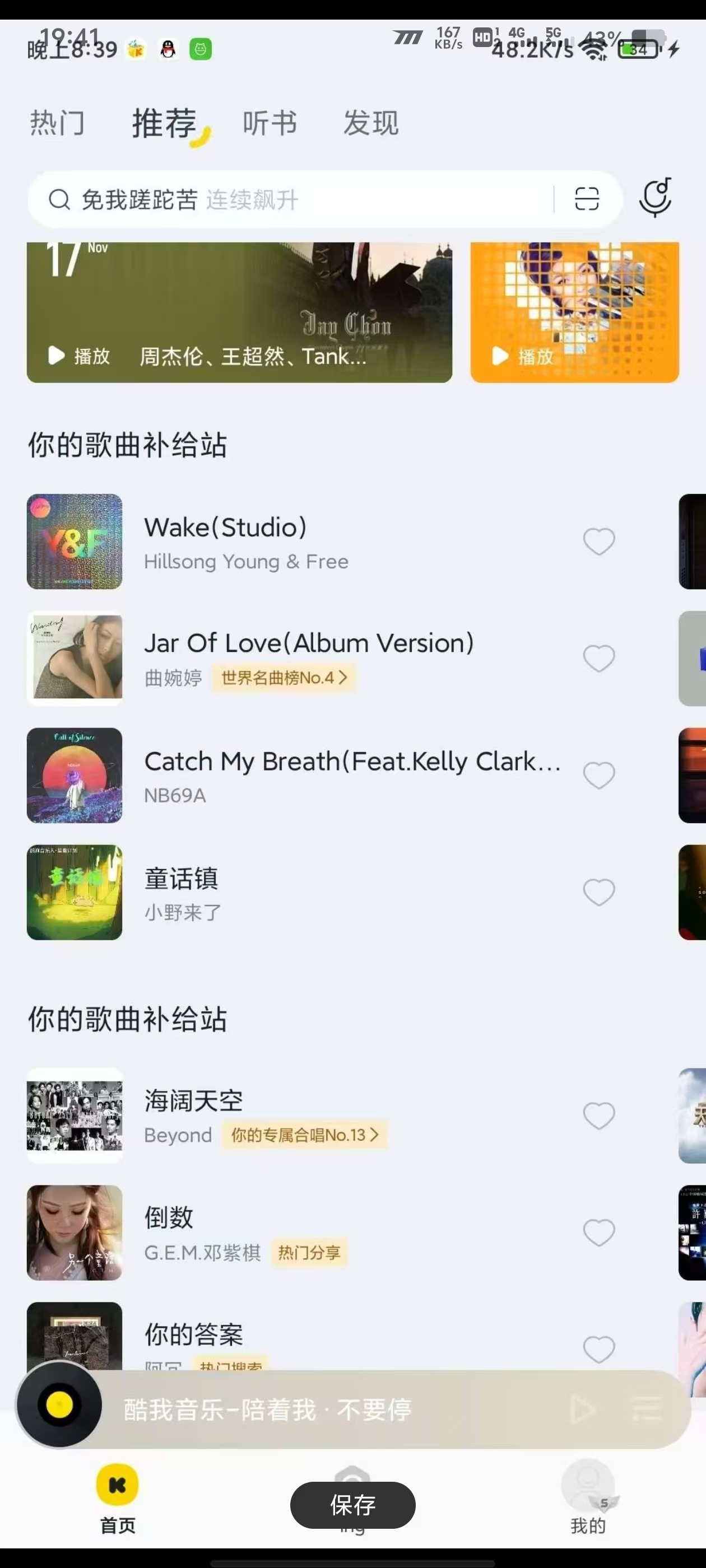Favorite the song 海阔天空
706x1568 pixels.
(599, 1116)
